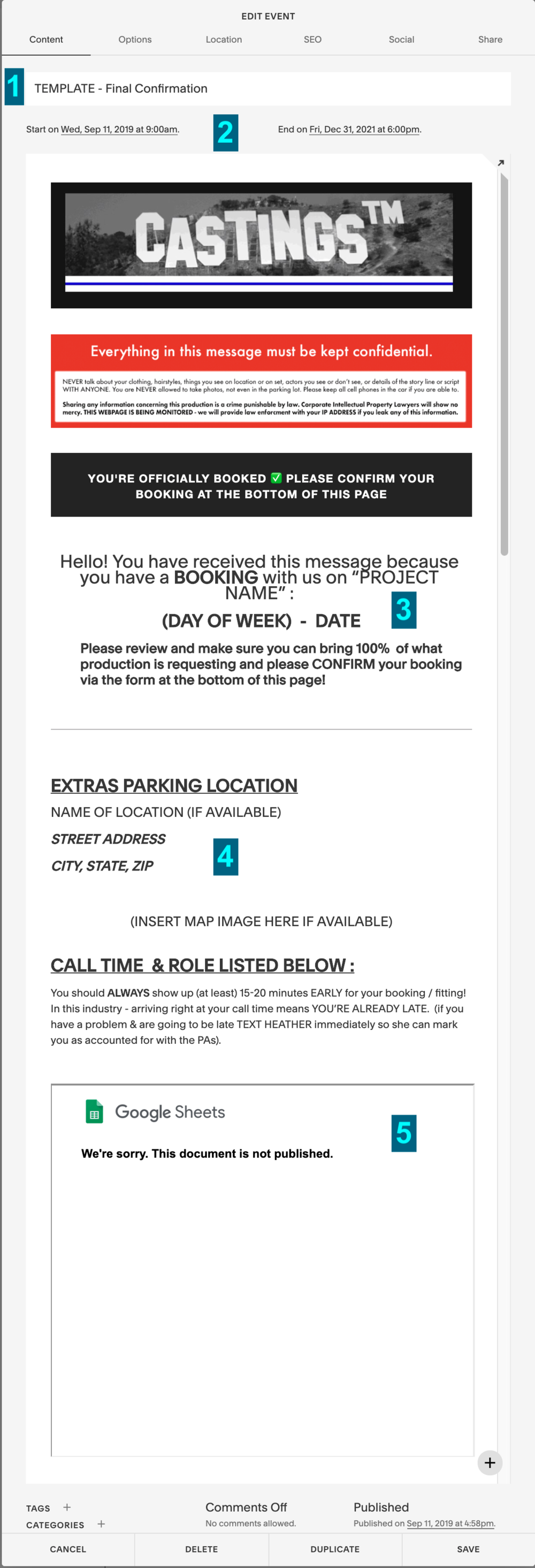
Task: Duplicate this event template
Action: point(335,1549)
